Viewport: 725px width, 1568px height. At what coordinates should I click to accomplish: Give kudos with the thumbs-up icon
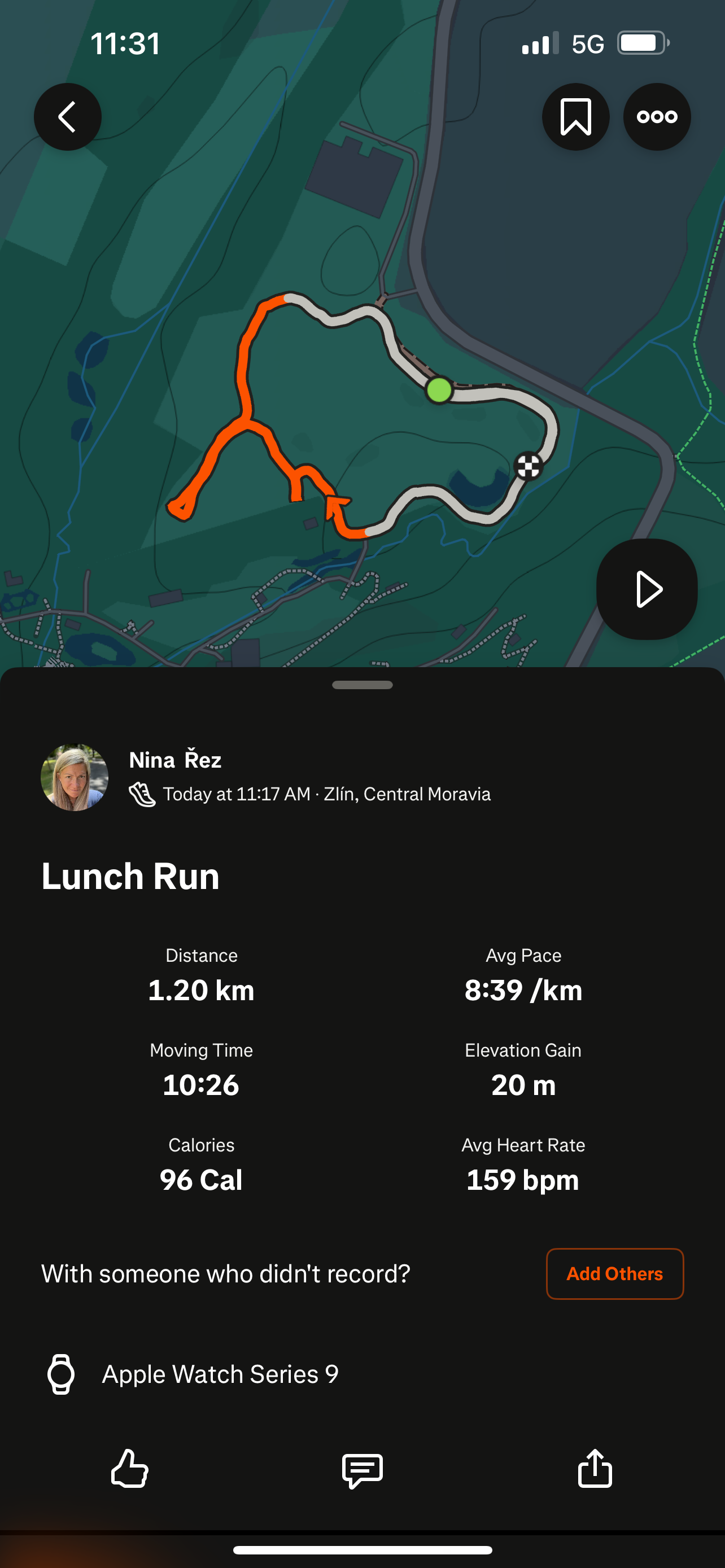pyautogui.click(x=130, y=1469)
